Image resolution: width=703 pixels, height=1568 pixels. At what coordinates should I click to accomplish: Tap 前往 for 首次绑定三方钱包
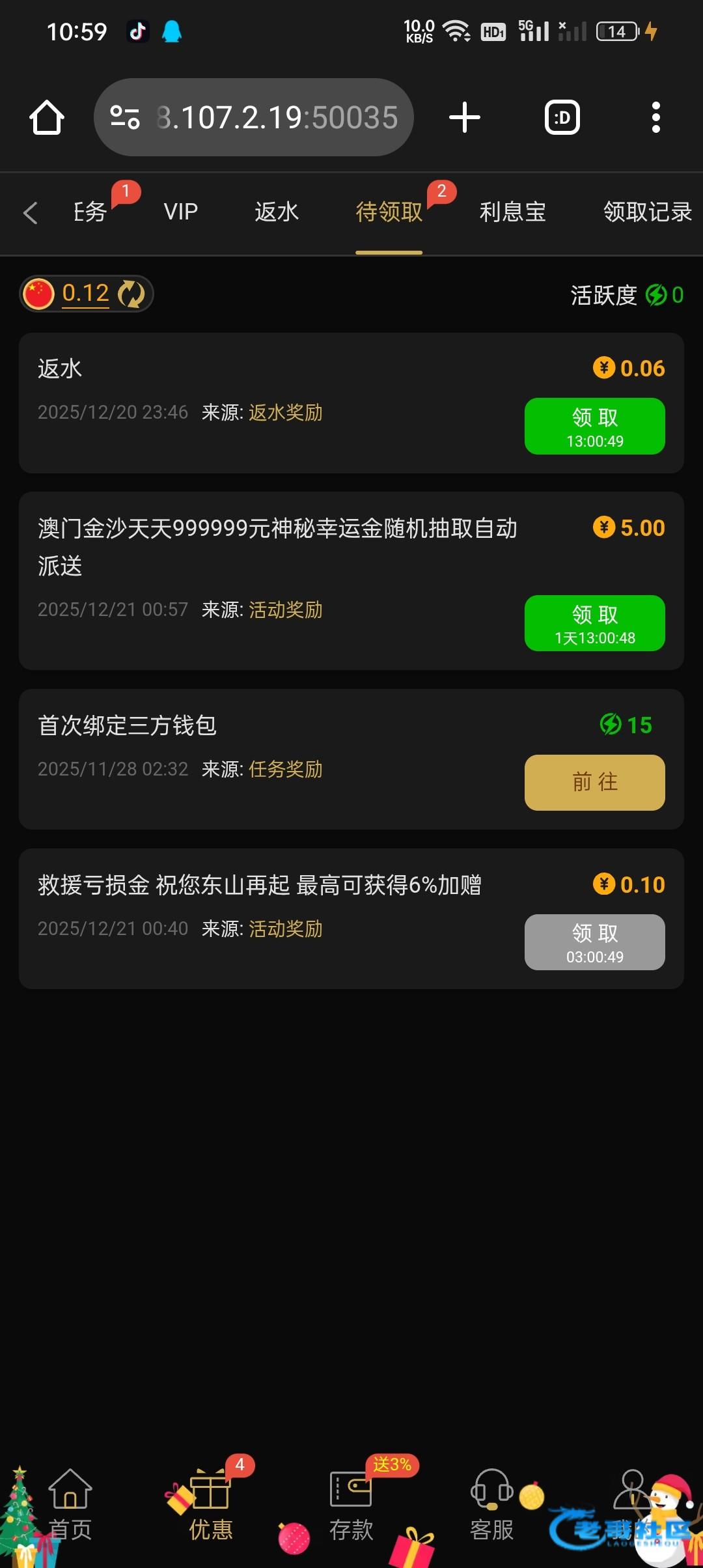(594, 782)
